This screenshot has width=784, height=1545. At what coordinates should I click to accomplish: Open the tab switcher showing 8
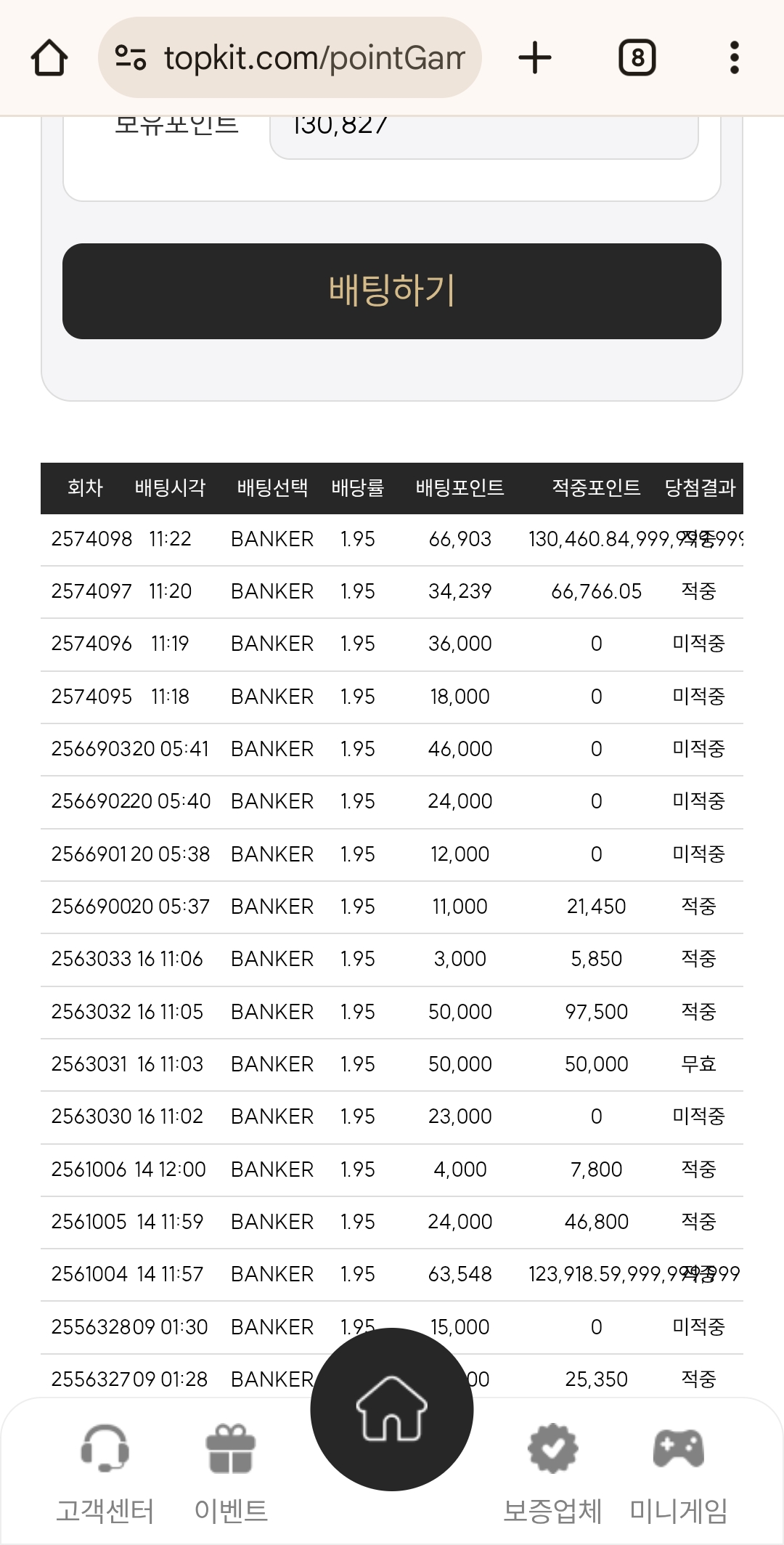click(637, 58)
